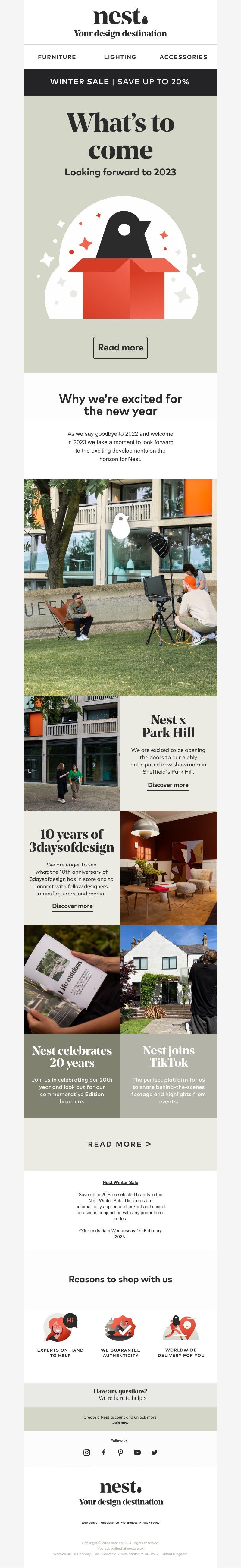Open Nest's Instagram page
The image size is (241, 1568).
[x=86, y=1452]
